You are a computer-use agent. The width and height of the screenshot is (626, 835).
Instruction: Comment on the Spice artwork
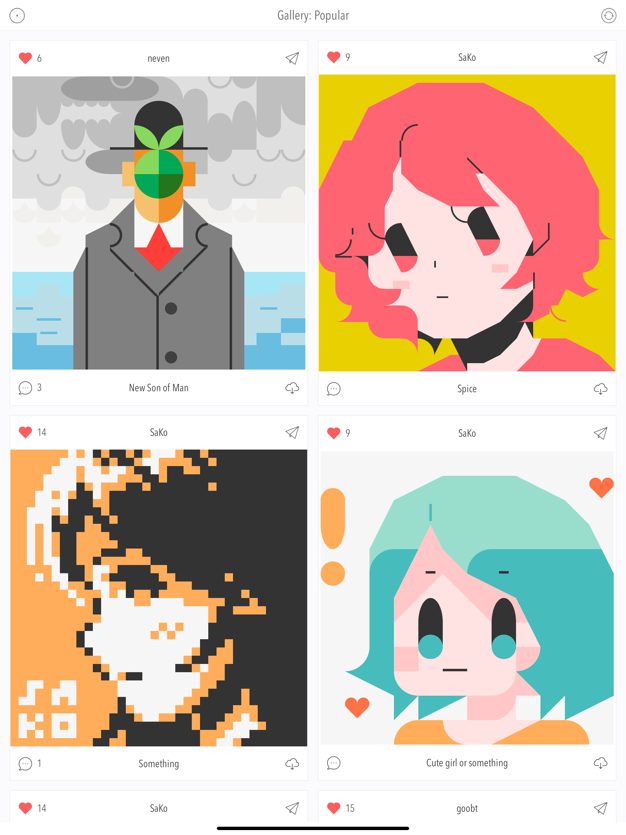point(334,389)
